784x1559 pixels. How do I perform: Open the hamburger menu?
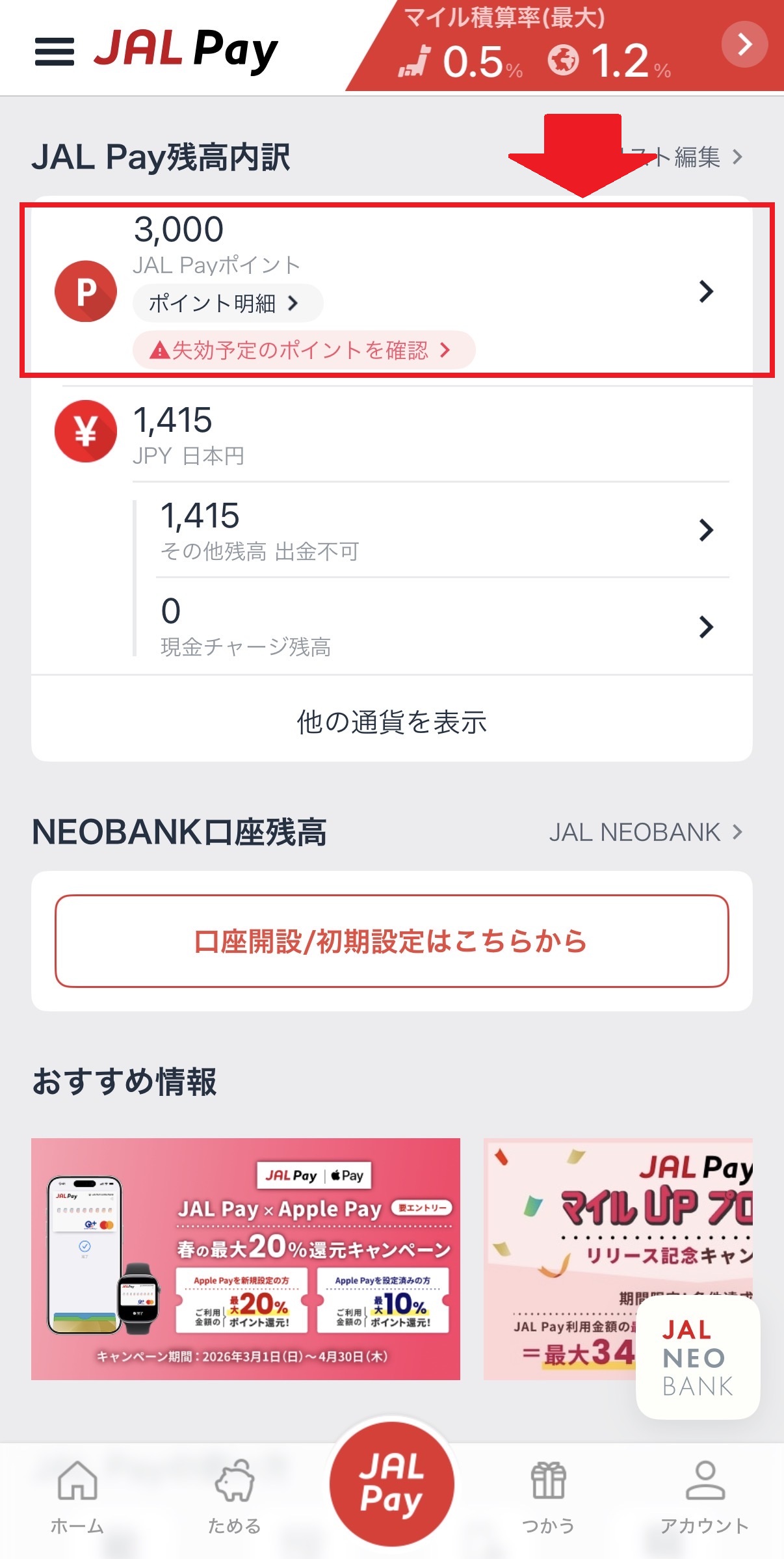pos(54,51)
